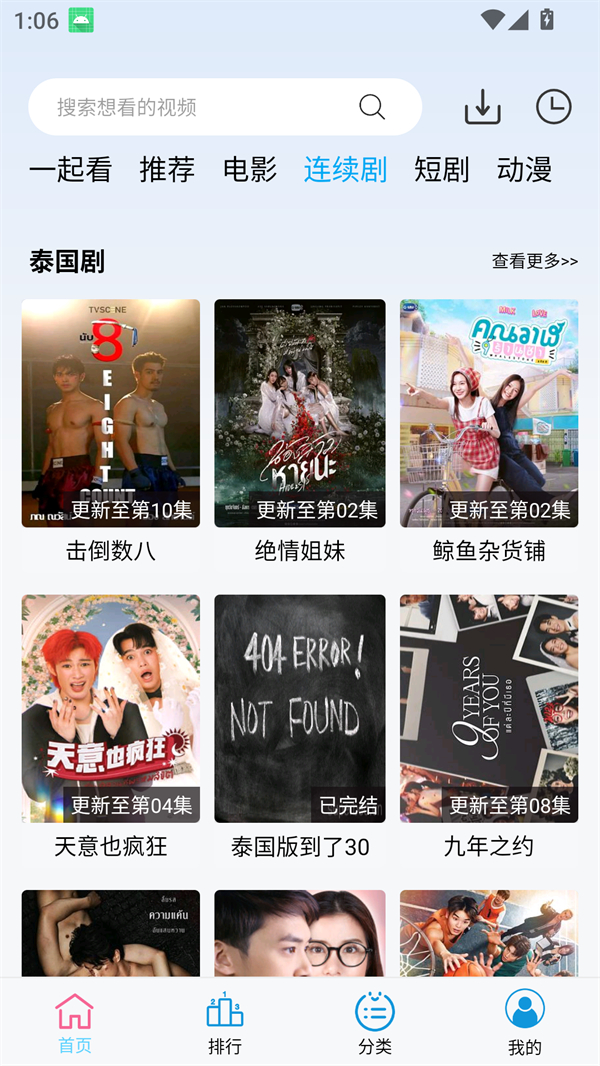Switch to the 一起看 tab

pos(70,170)
